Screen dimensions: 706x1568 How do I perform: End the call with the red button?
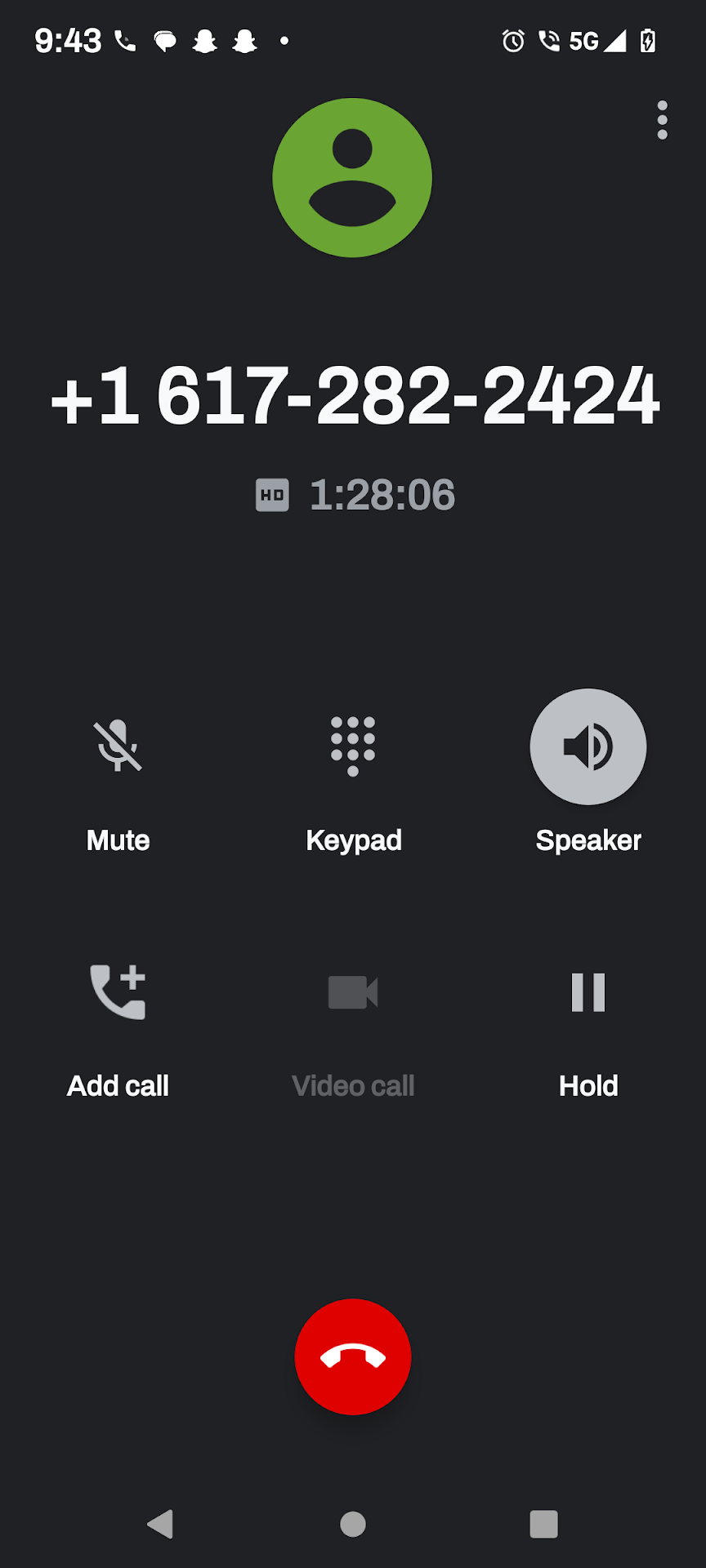[x=353, y=1356]
